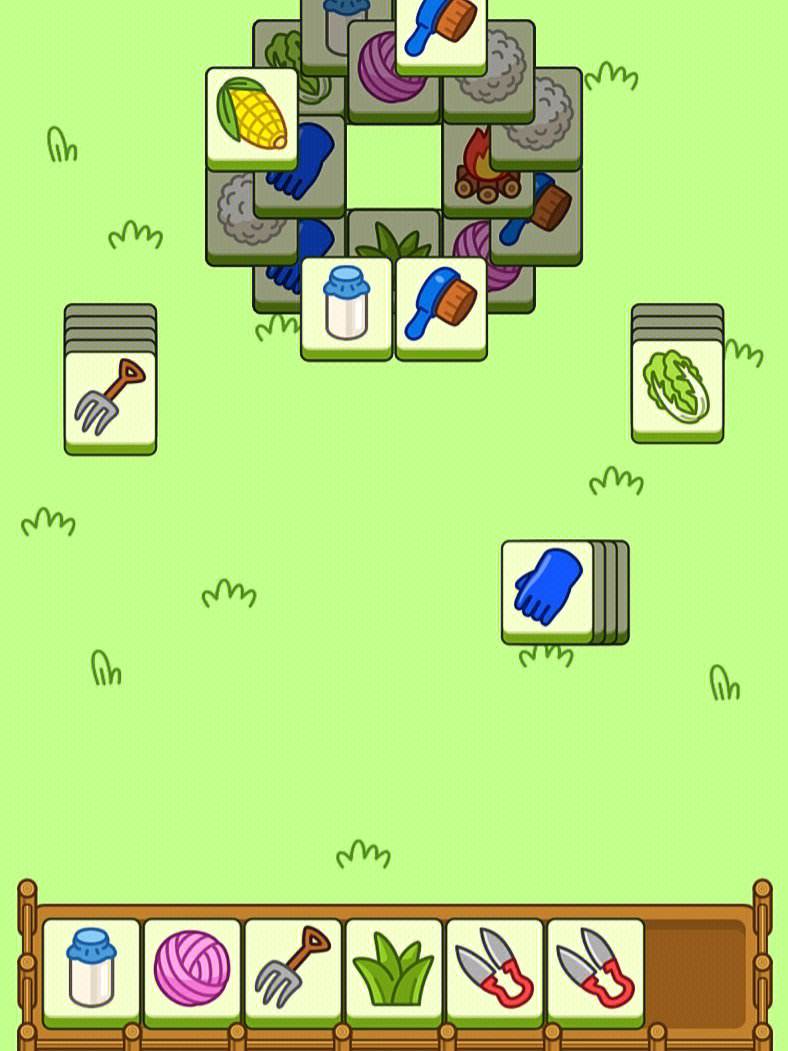788x1051 pixels.
Task: Choose the brush tile overlapping the purple yarn tile
Action: tap(441, 32)
